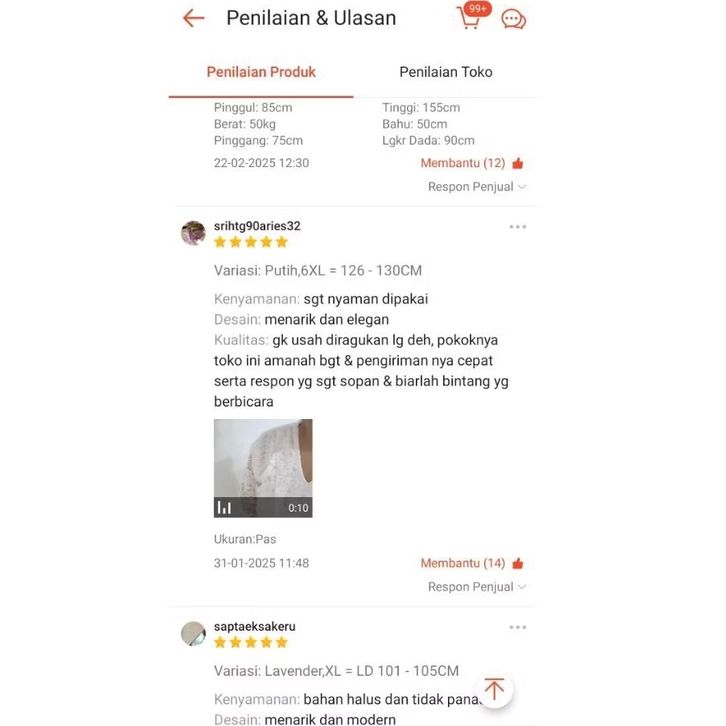This screenshot has height=726, width=726.
Task: Open the shopping cart
Action: point(470,18)
